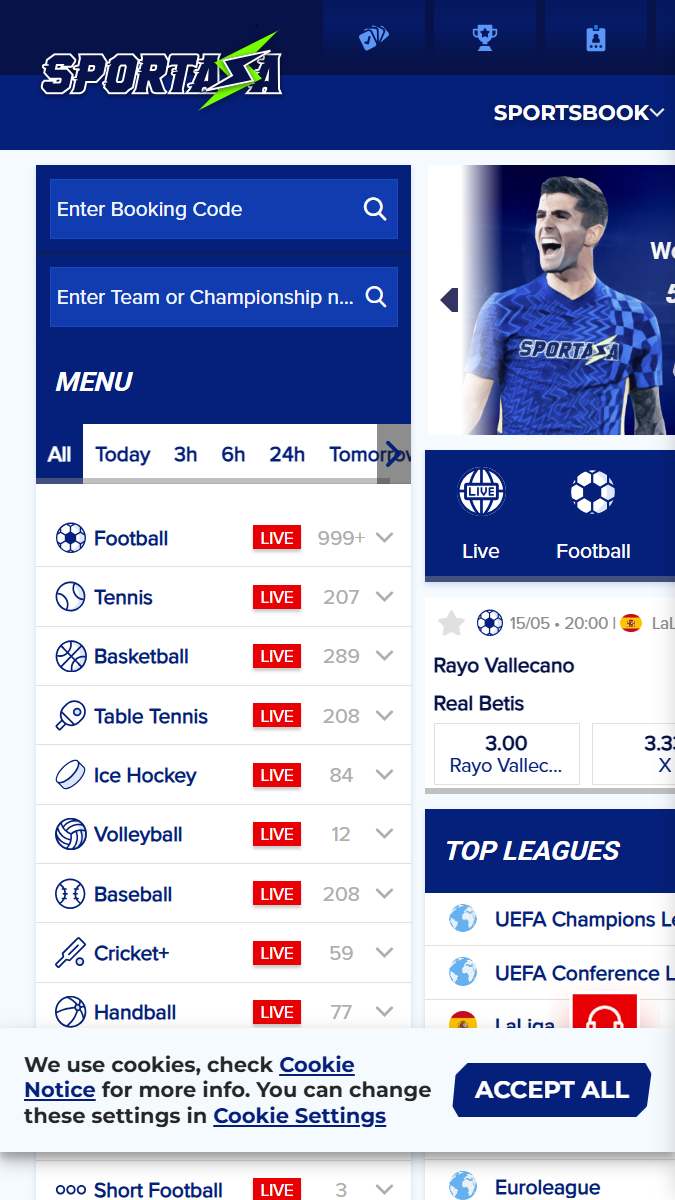Viewport: 675px width, 1200px height.
Task: Favorite the Rayo Vallecano match star
Action: coord(451,623)
